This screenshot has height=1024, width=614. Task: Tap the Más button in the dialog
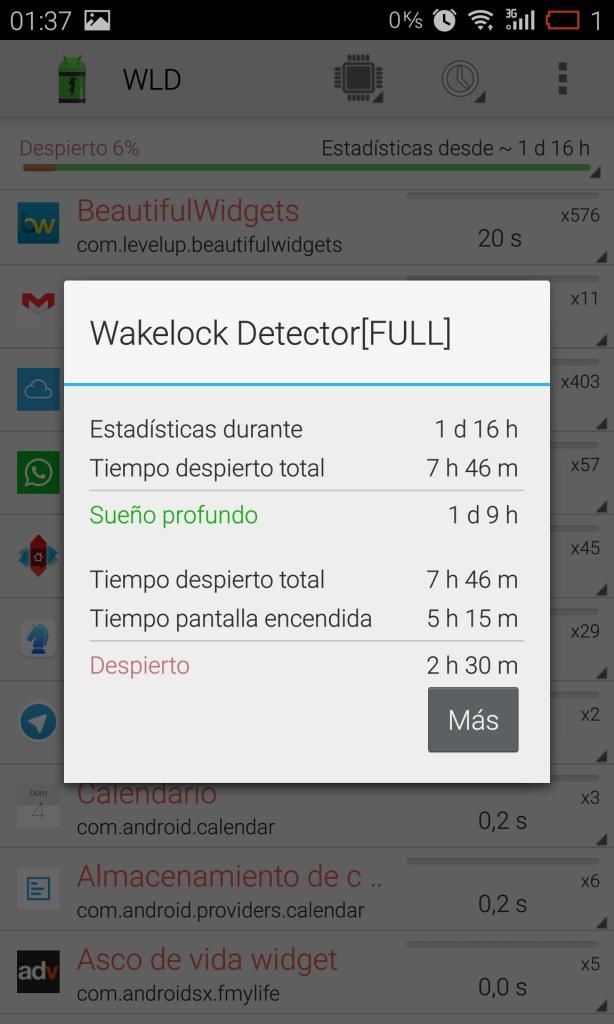click(x=473, y=720)
